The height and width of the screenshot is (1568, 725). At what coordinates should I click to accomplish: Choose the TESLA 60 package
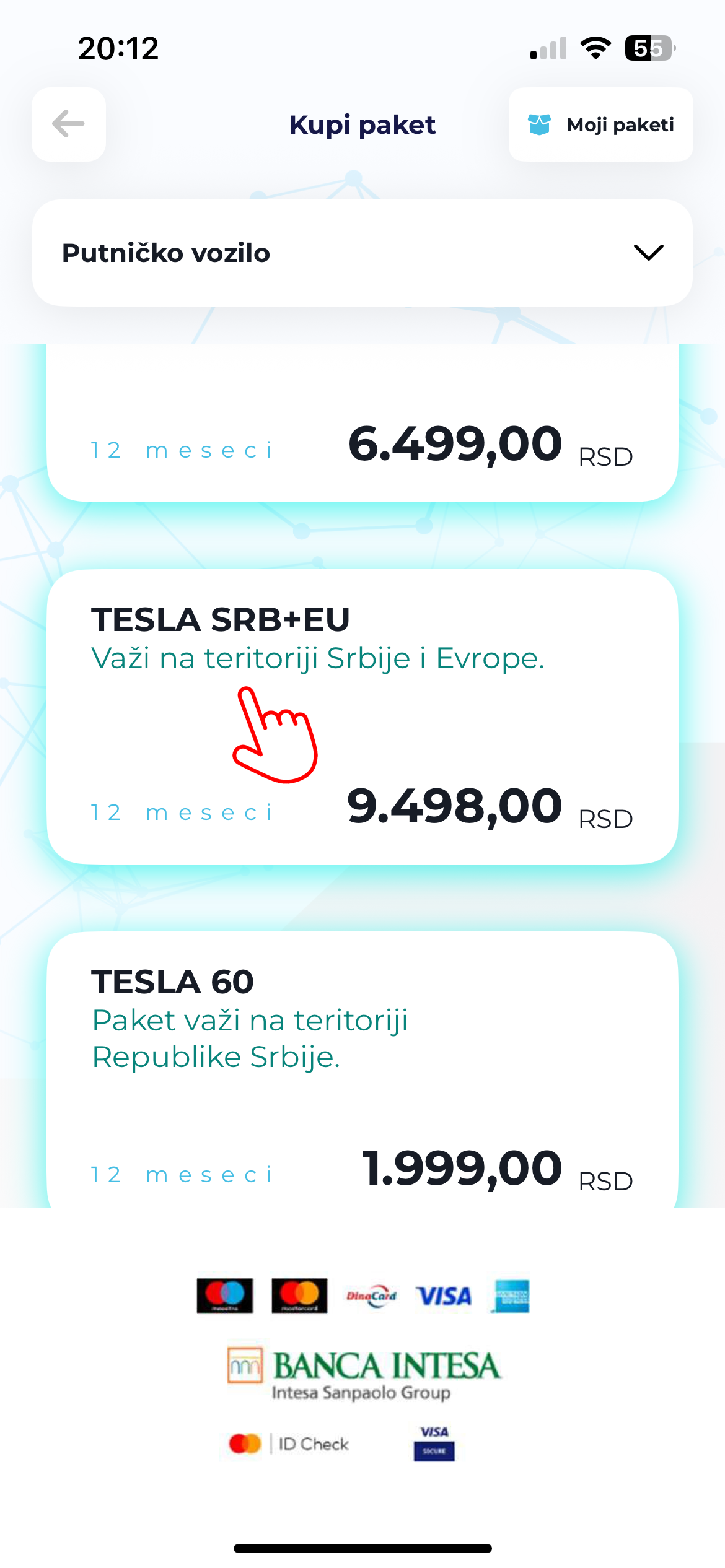point(362,1070)
